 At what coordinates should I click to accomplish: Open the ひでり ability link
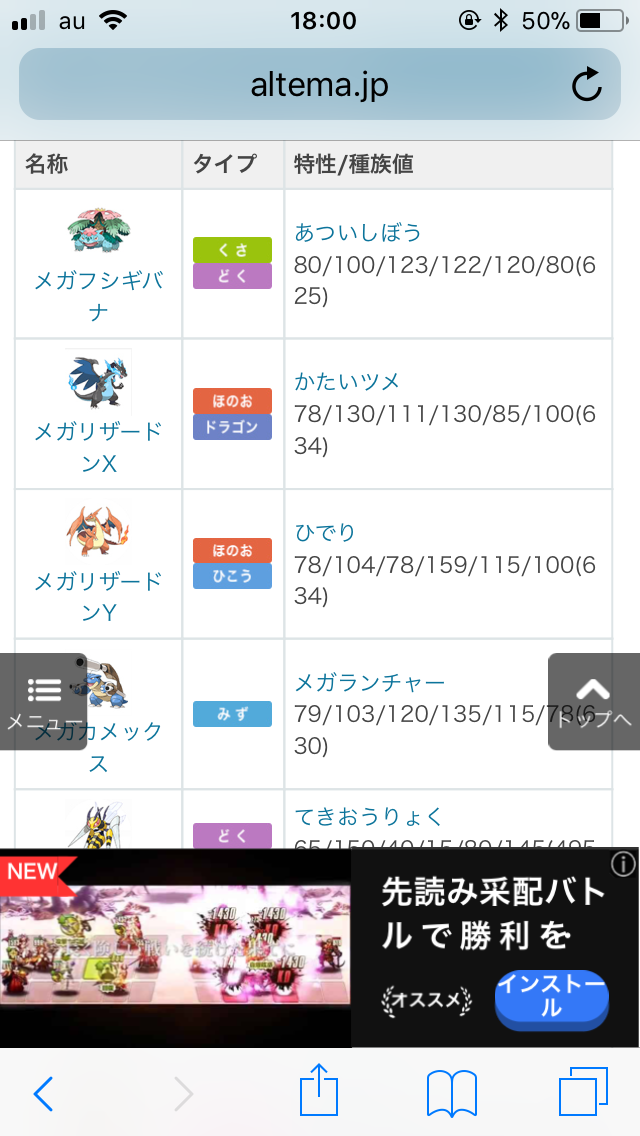(x=325, y=532)
